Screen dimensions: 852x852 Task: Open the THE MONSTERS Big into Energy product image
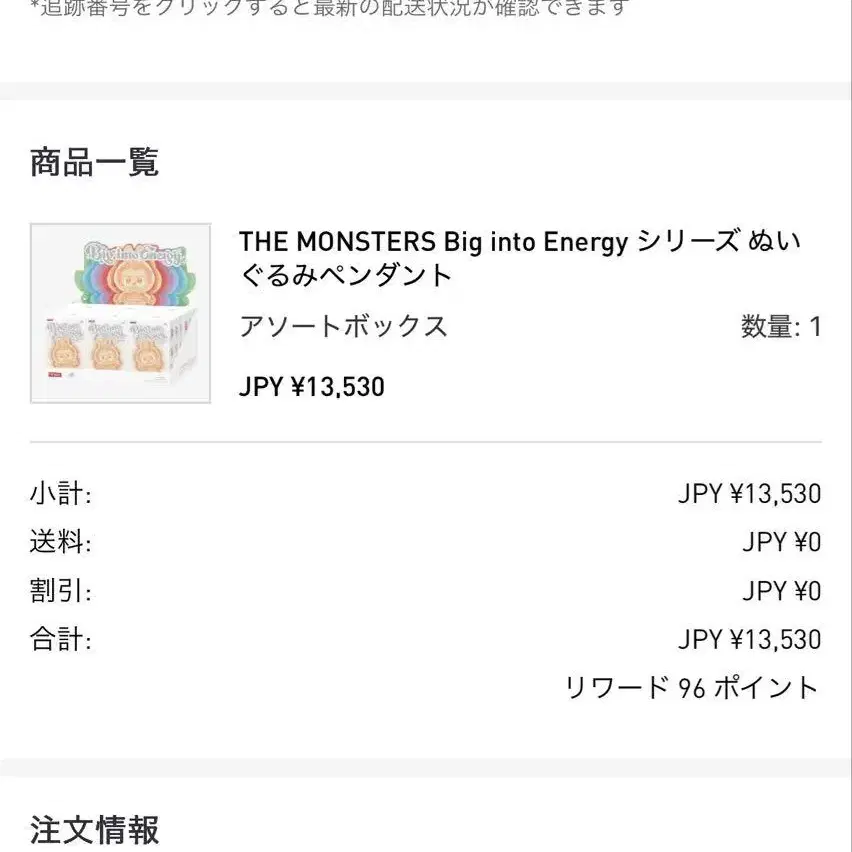click(x=120, y=313)
